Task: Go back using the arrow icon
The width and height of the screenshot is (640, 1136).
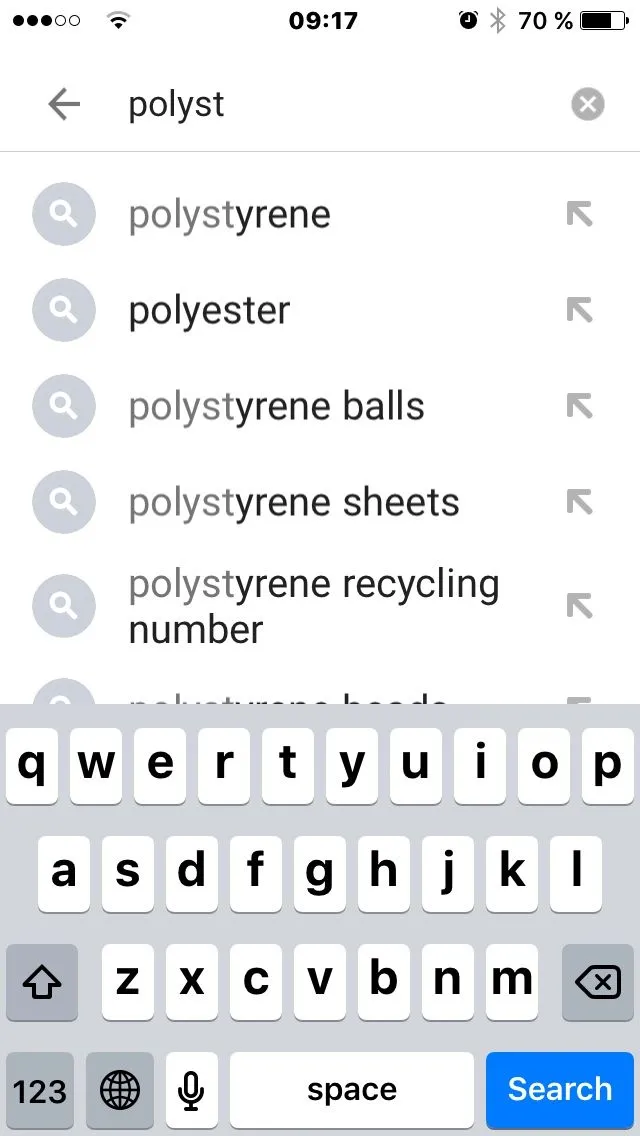Action: (x=64, y=104)
